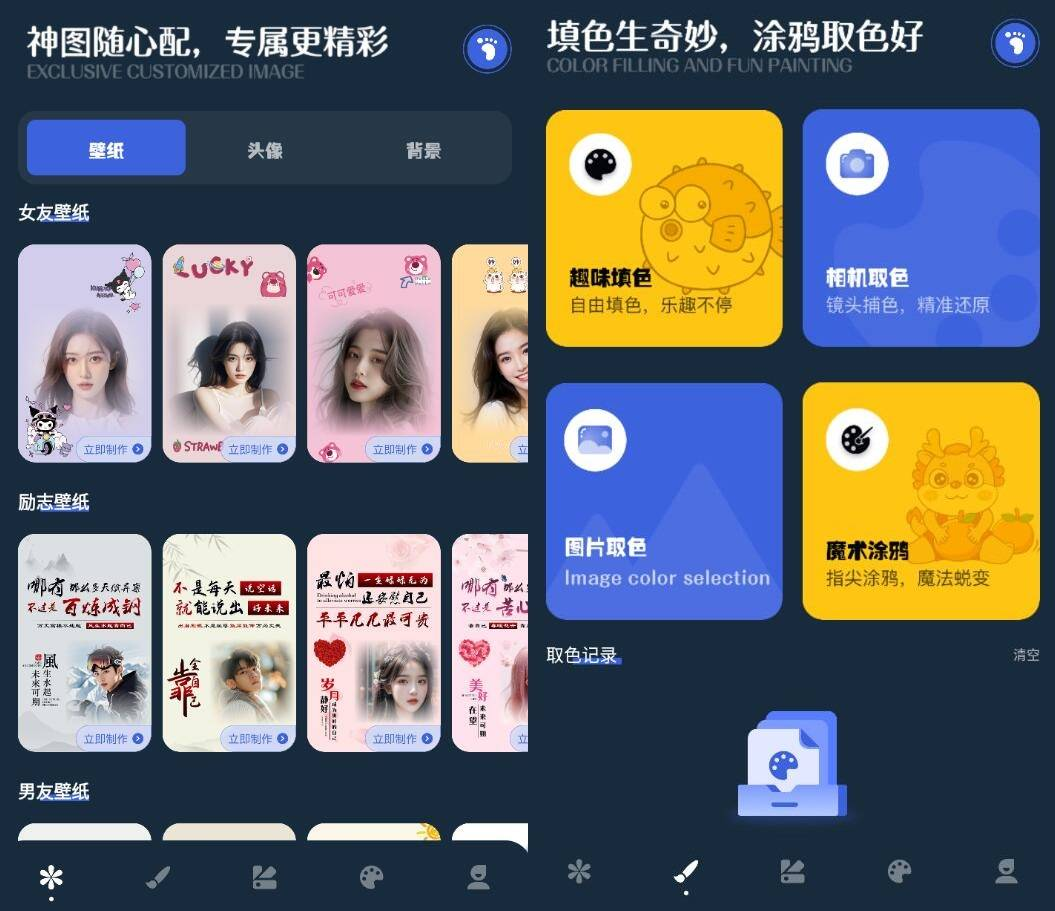
Task: Launch 魔术涂鸦 magic doodle
Action: [x=921, y=501]
